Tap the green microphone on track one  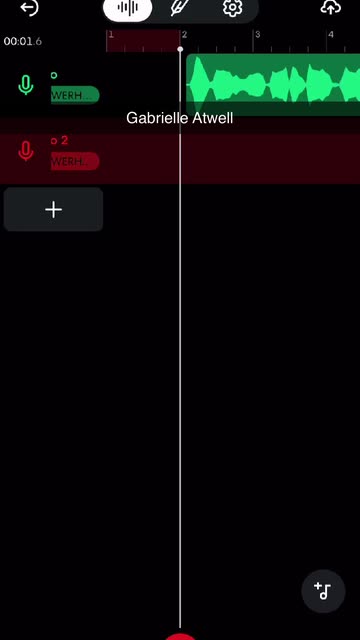[x=26, y=86]
